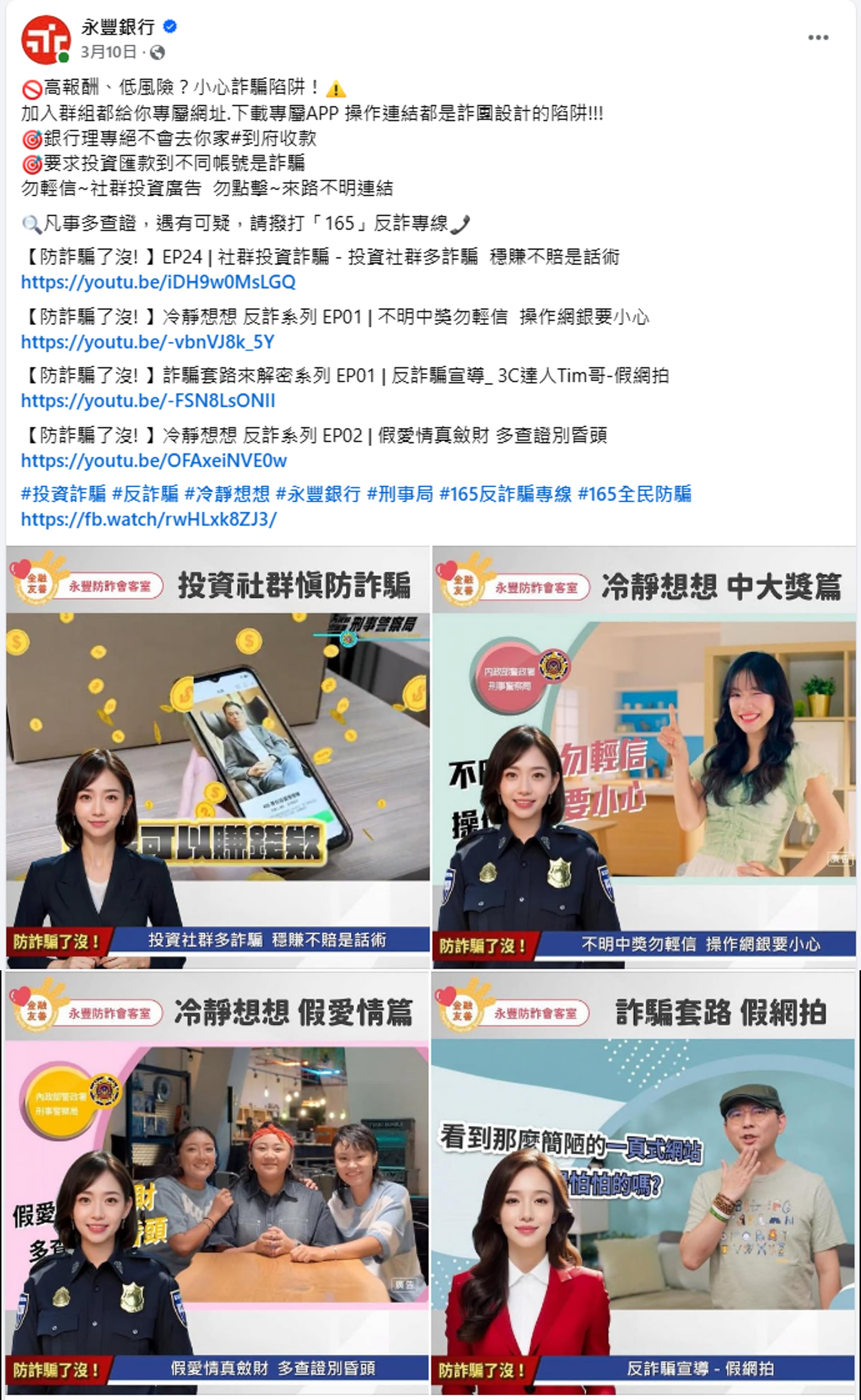Image resolution: width=861 pixels, height=1400 pixels.
Task: View the 冷靜想想 中大獎篇 image
Action: tap(644, 757)
